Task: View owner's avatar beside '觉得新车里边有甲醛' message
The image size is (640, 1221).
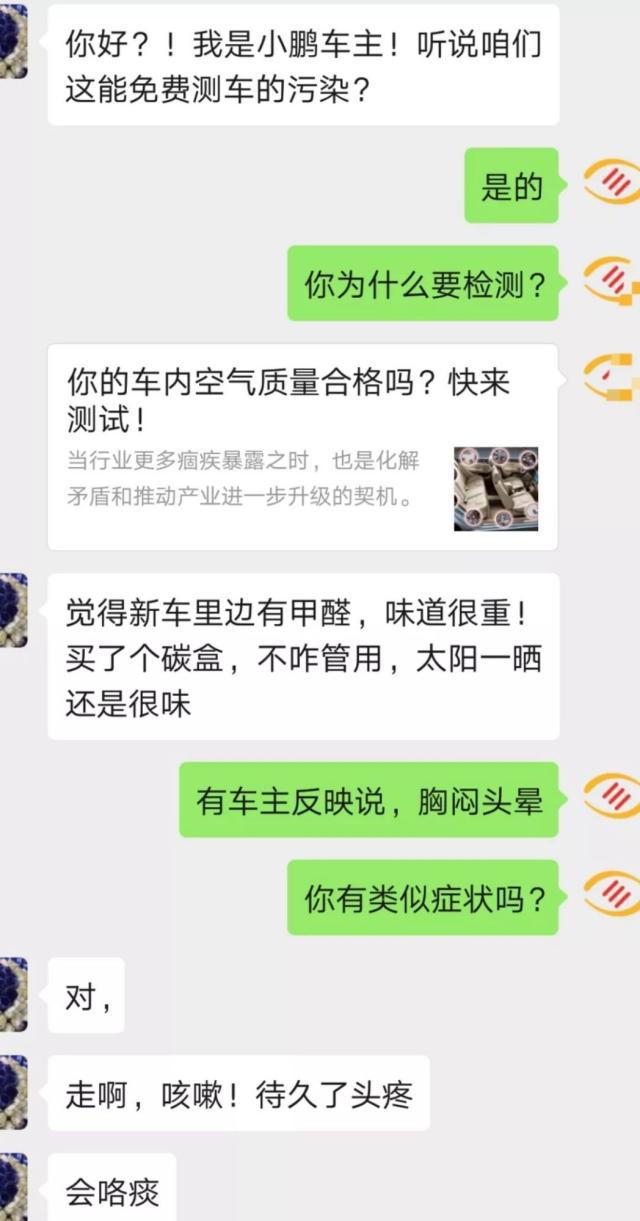Action: (13, 610)
